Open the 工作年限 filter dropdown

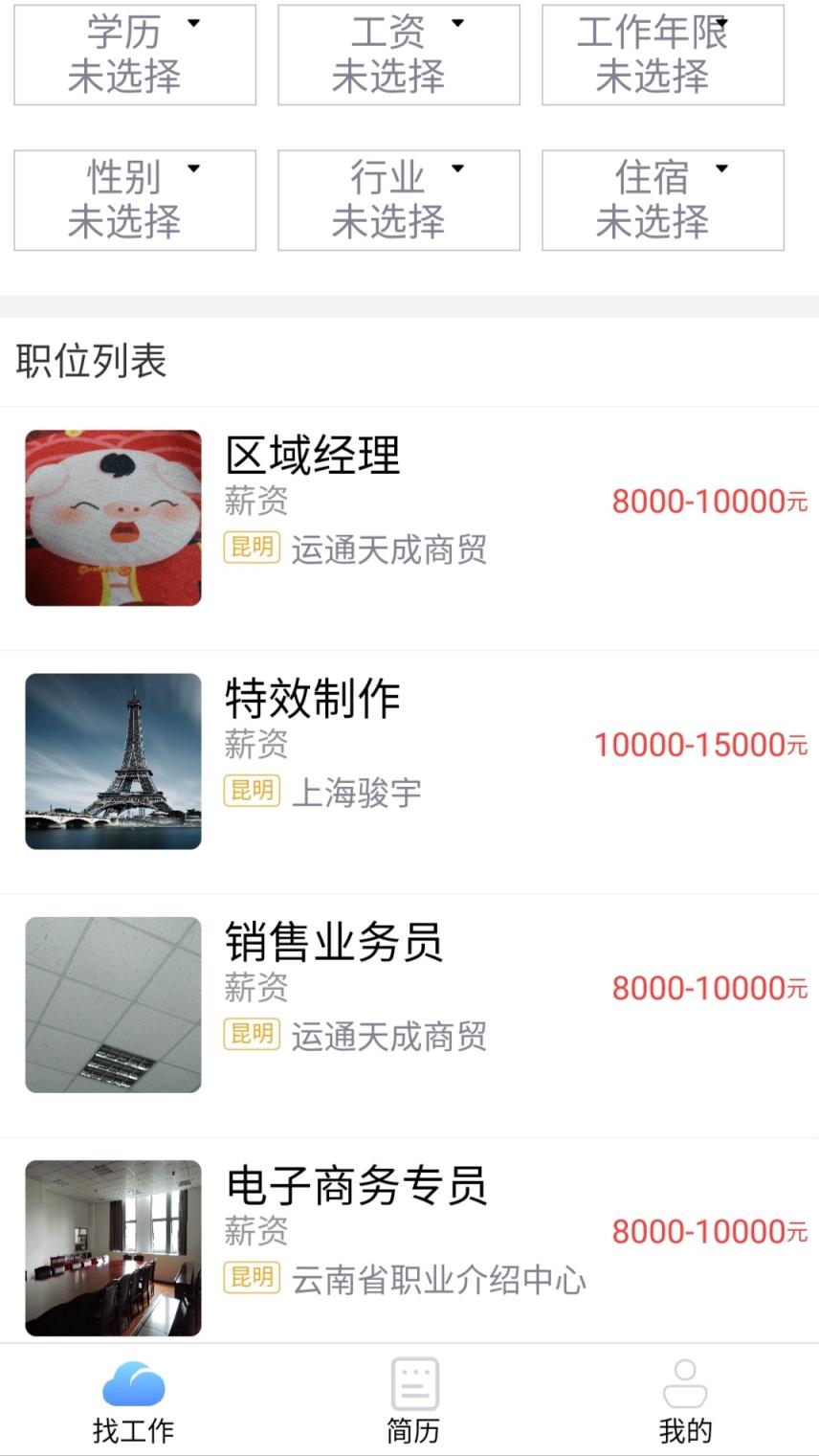(x=661, y=55)
